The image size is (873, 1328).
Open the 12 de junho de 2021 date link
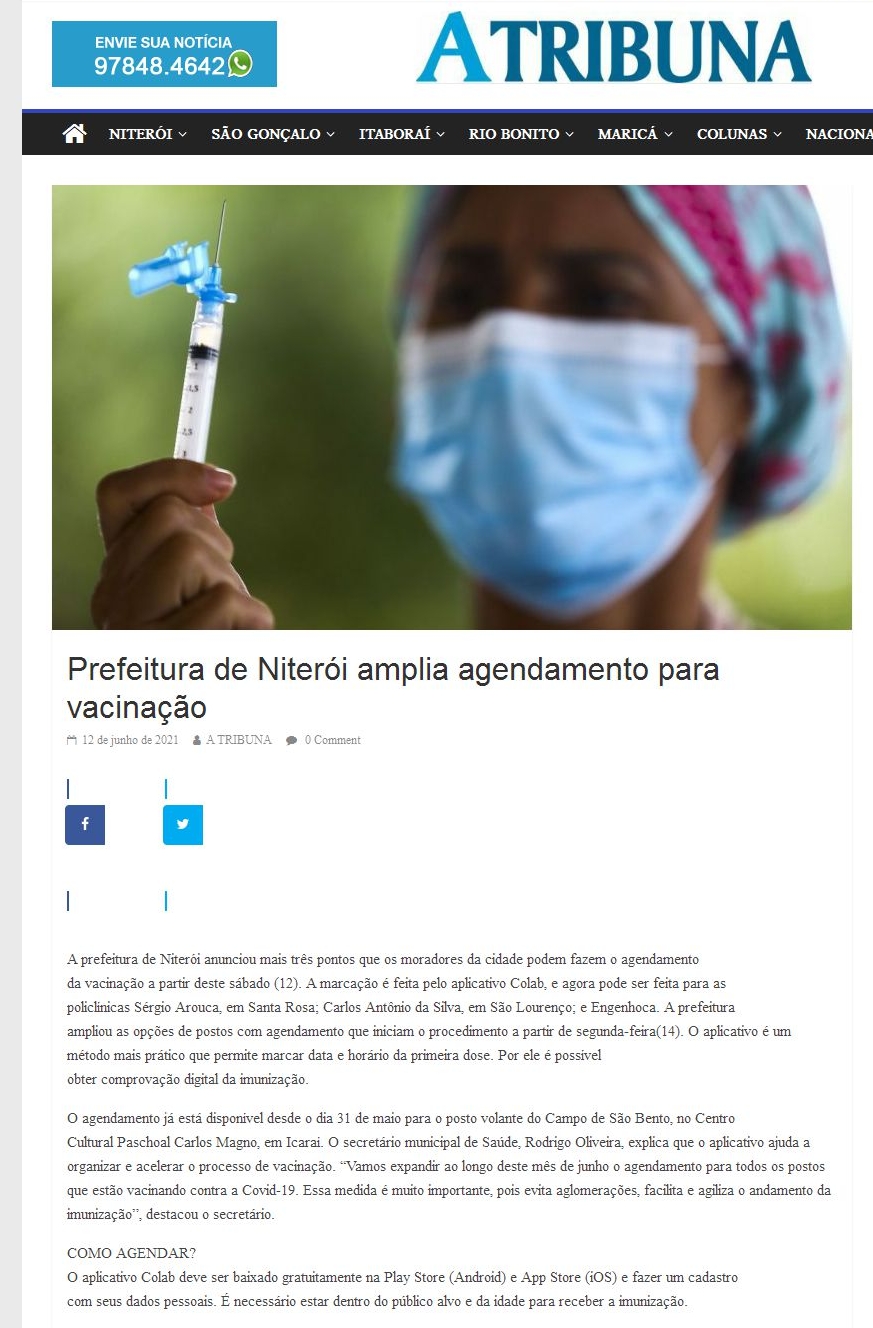(129, 740)
